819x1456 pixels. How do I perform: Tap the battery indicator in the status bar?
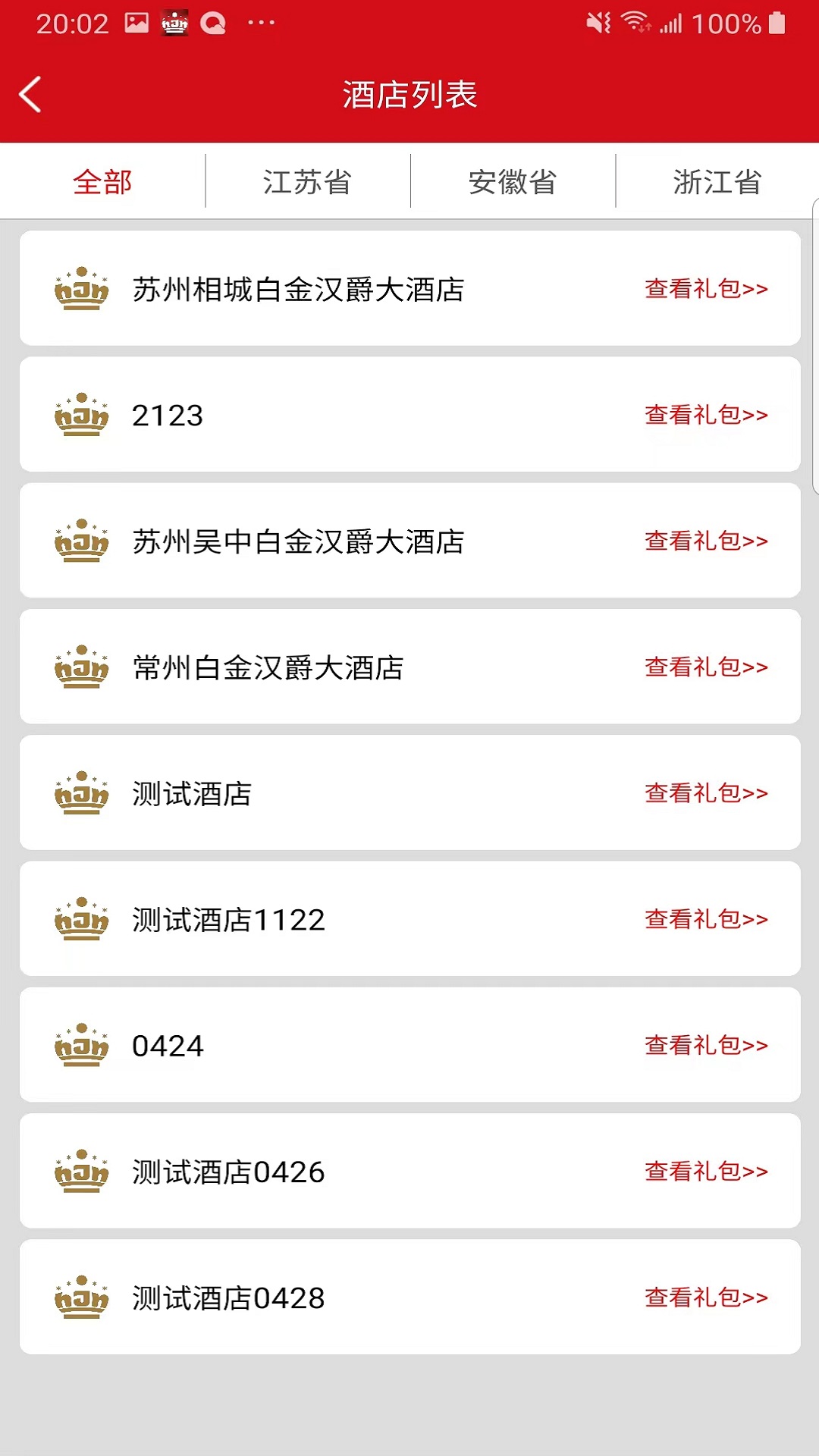(776, 24)
